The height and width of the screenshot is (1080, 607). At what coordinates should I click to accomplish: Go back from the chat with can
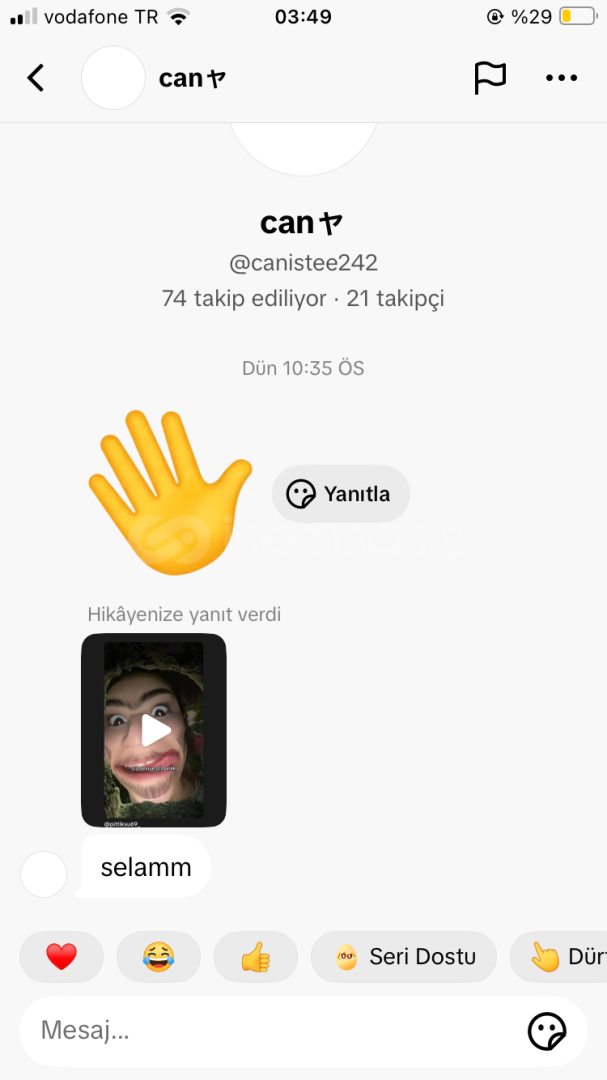pyautogui.click(x=36, y=78)
